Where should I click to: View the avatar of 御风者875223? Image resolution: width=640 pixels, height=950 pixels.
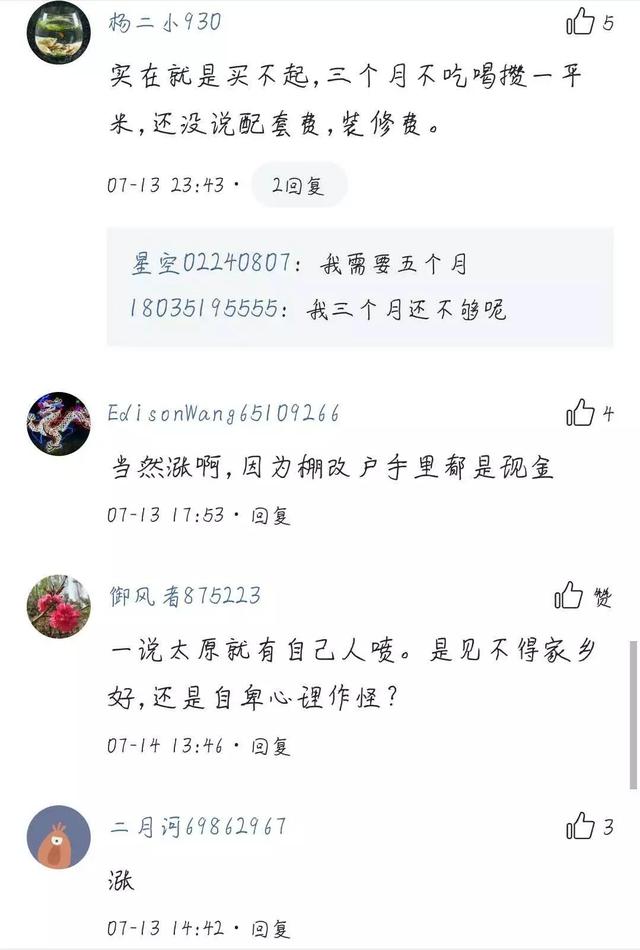(58, 606)
